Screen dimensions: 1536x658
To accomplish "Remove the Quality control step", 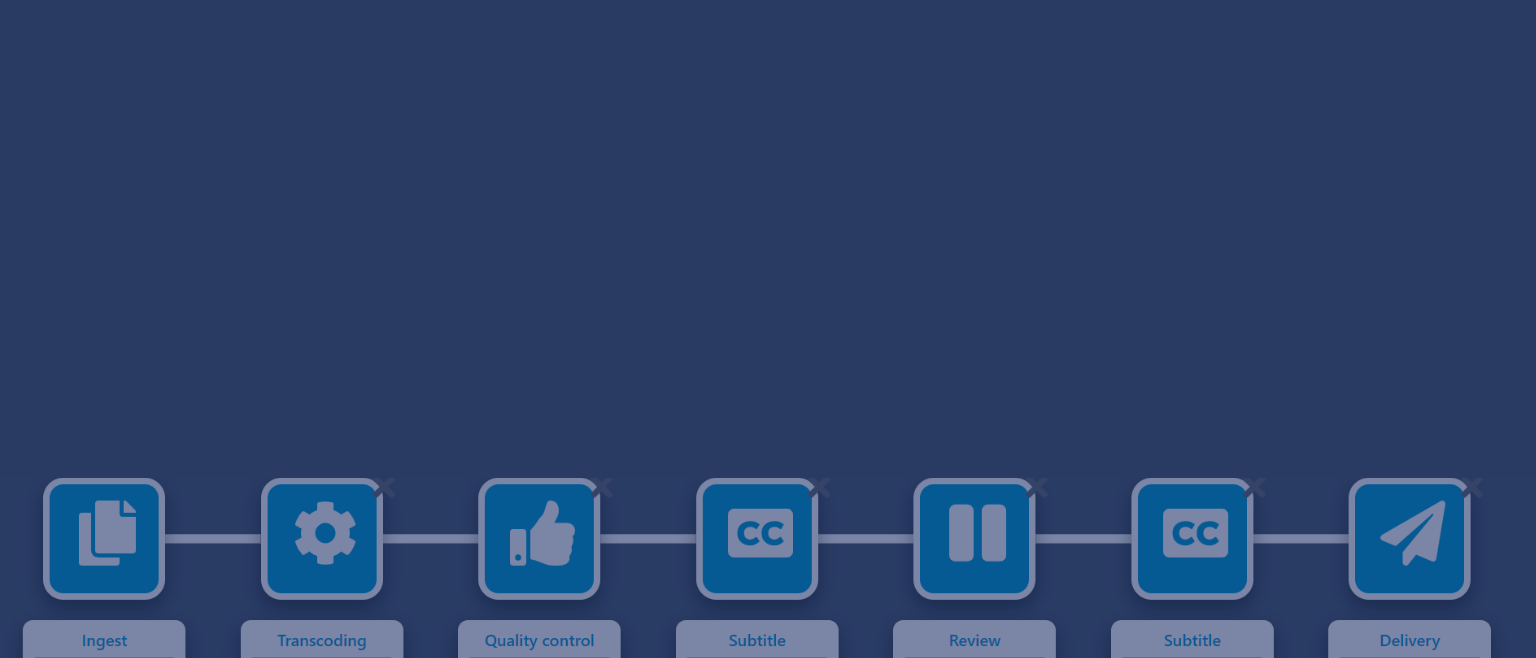I will (602, 488).
